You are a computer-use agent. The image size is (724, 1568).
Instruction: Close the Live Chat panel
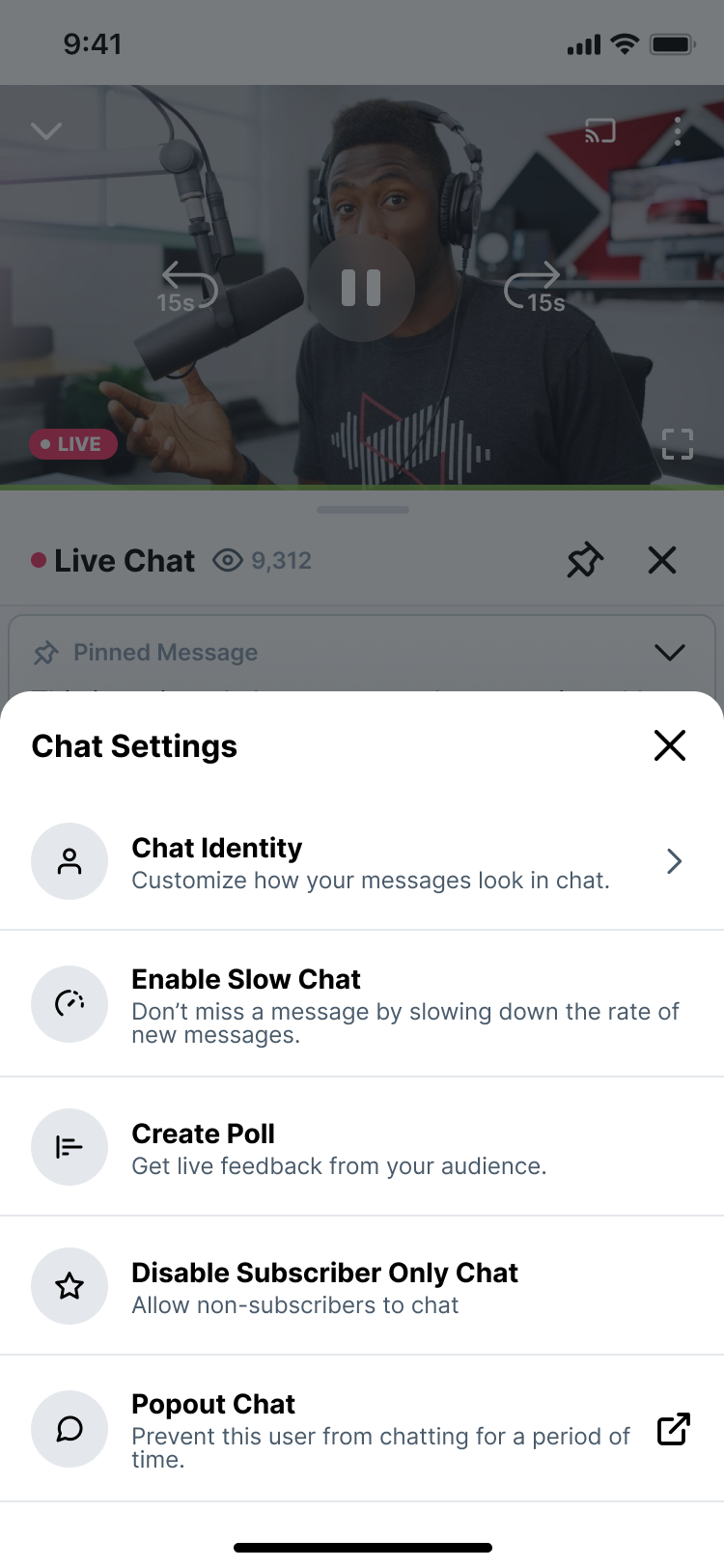click(x=662, y=560)
